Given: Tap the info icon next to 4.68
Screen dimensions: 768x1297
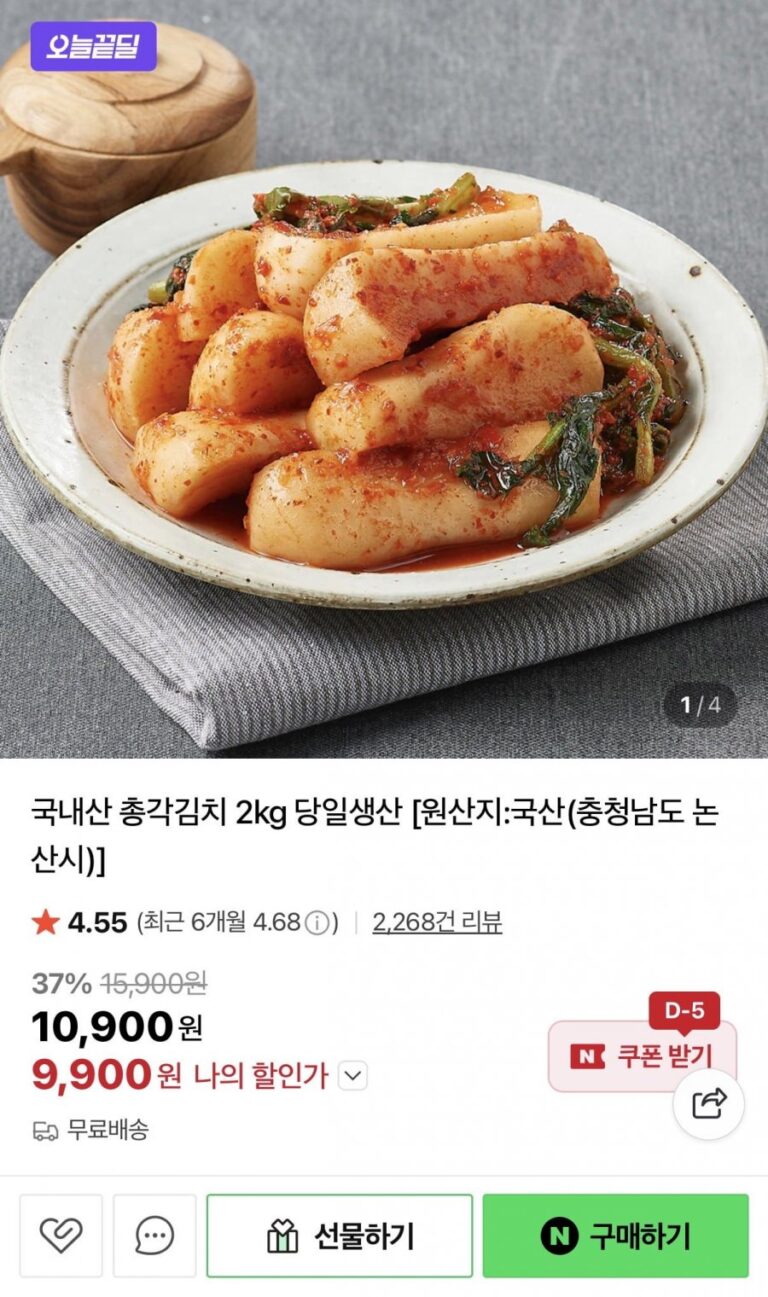Looking at the screenshot, I should [317, 922].
